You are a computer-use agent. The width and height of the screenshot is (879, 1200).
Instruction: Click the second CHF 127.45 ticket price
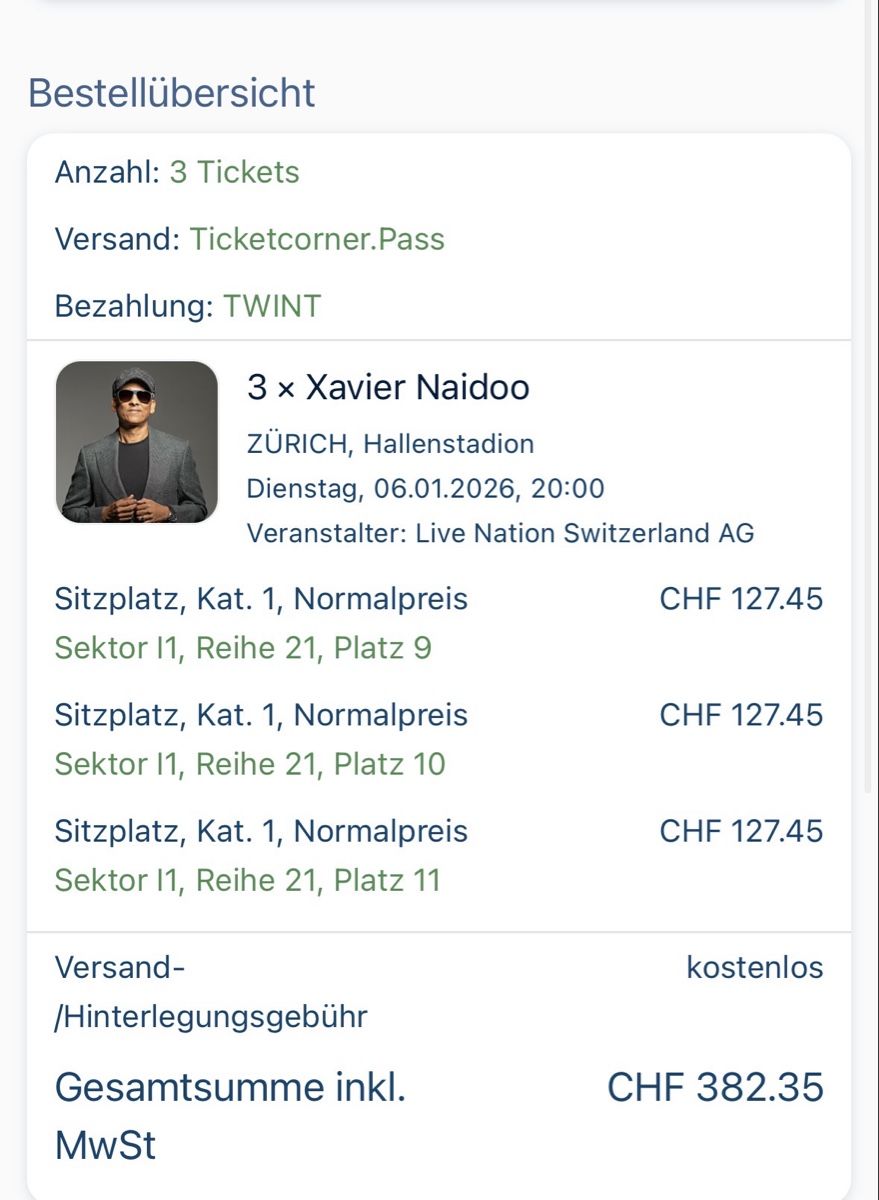click(742, 714)
